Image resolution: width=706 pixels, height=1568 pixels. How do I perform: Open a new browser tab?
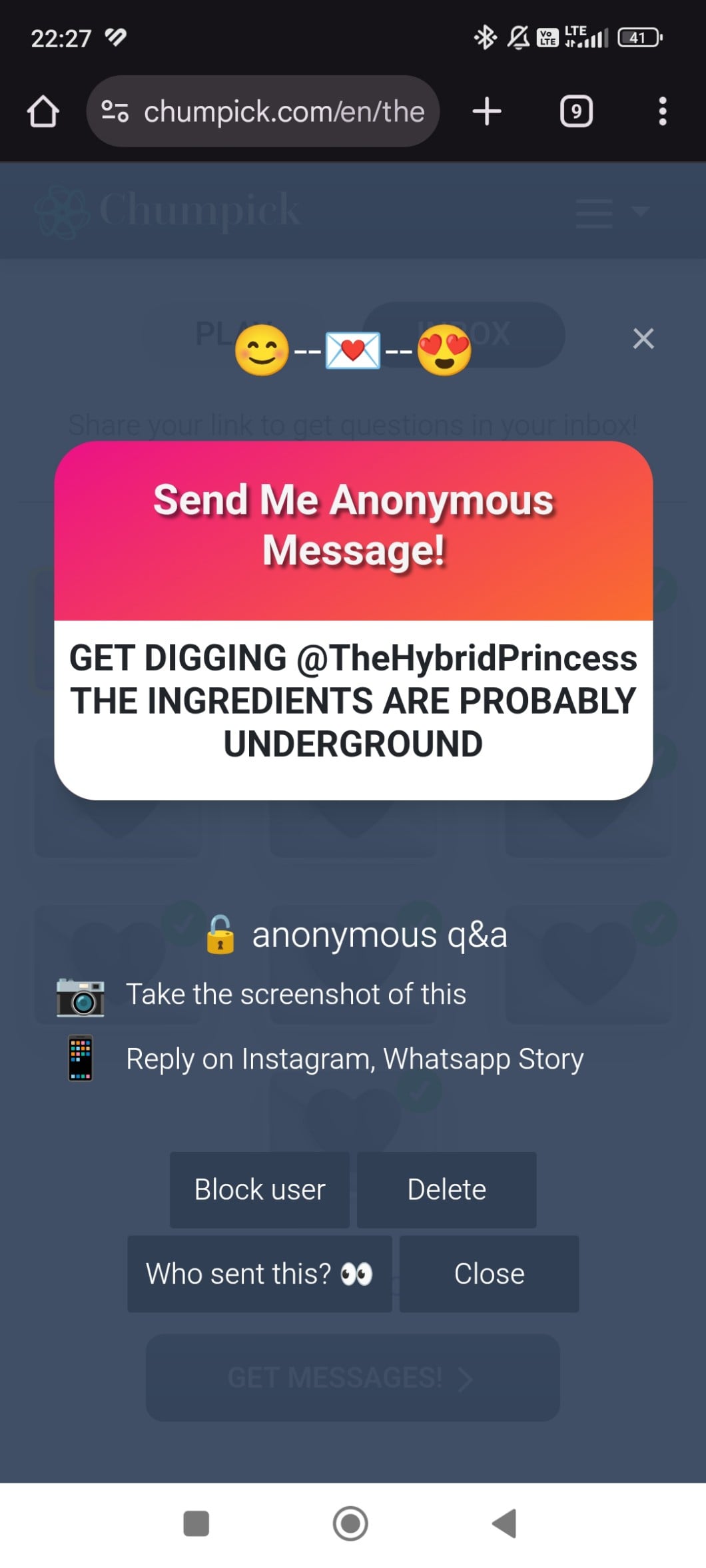coord(487,111)
